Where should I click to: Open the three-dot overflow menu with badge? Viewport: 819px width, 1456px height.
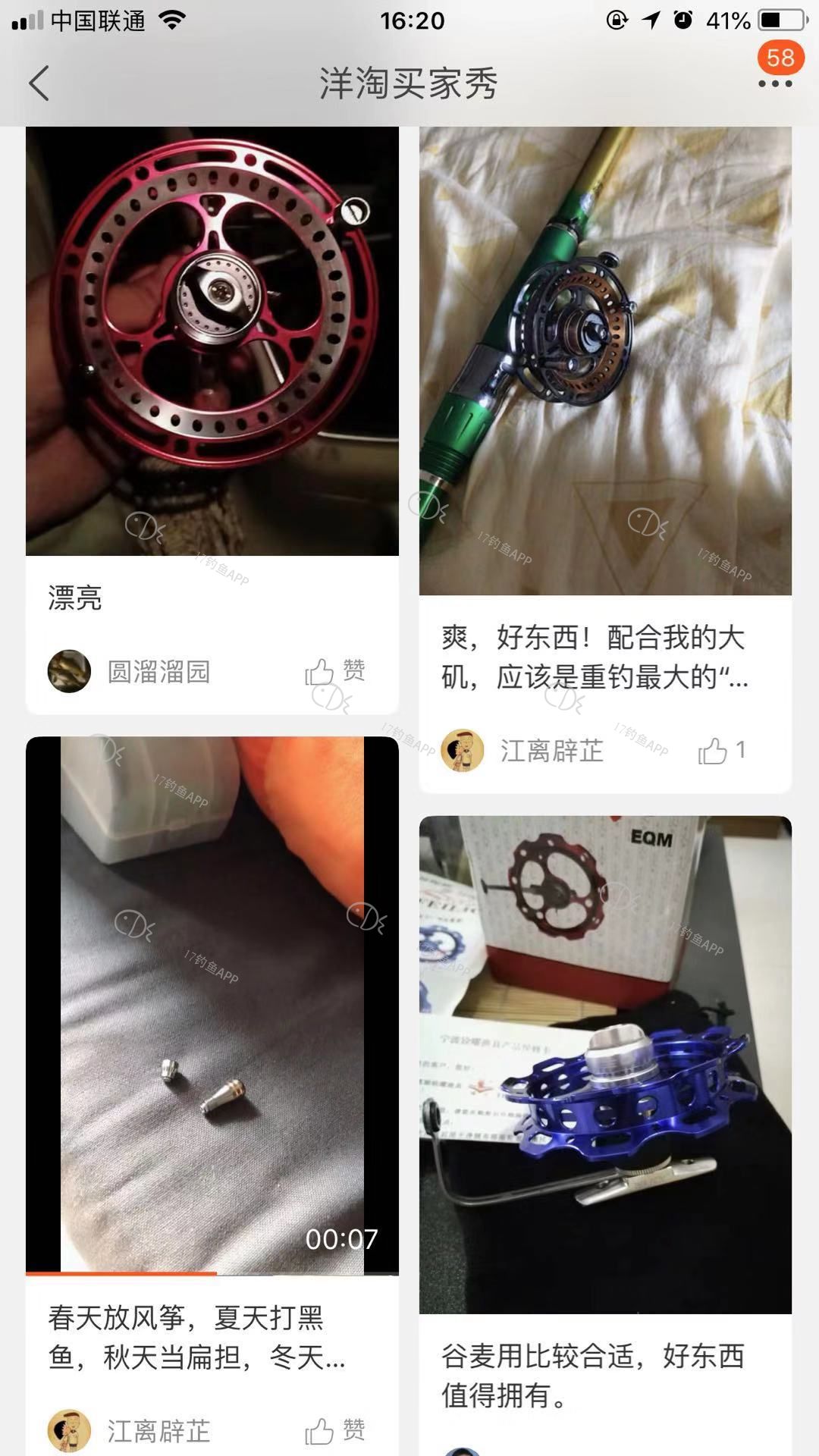point(775,82)
